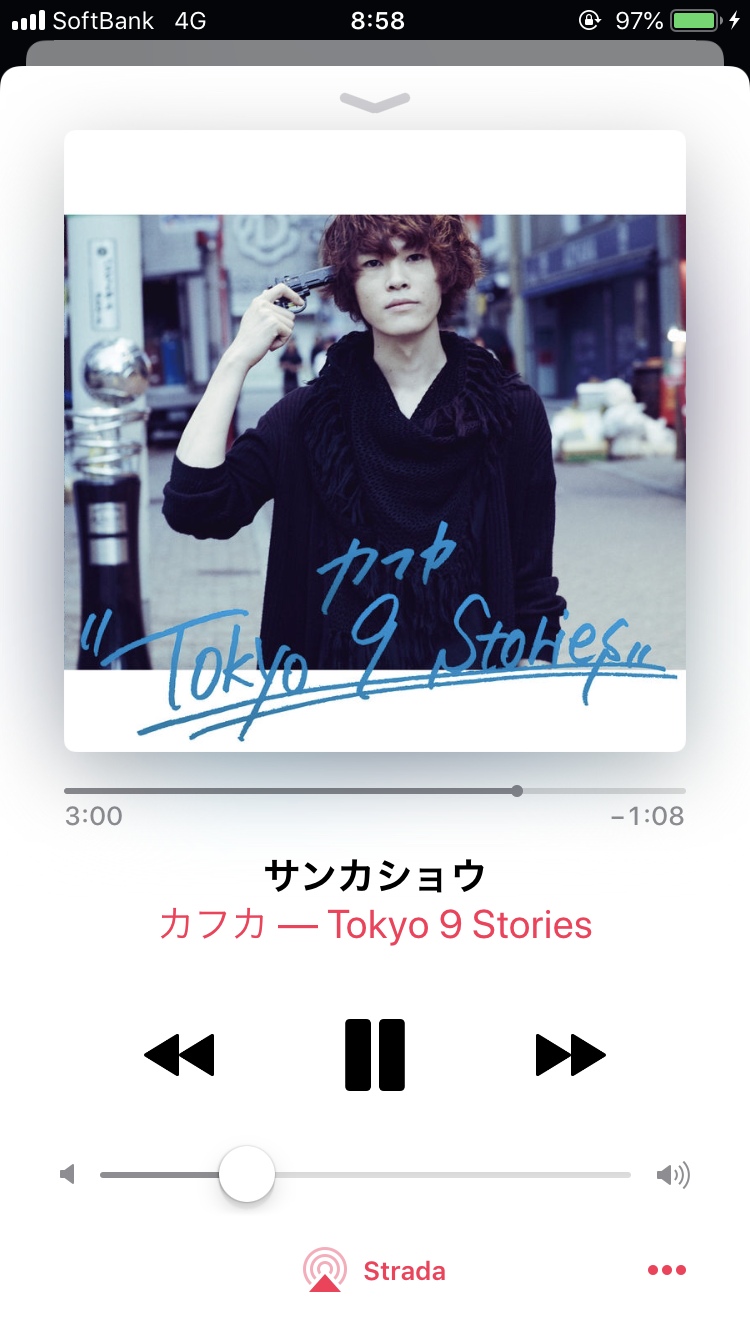This screenshot has height=1334, width=750.
Task: Collapse the Now Playing screen with chevron
Action: tap(375, 101)
